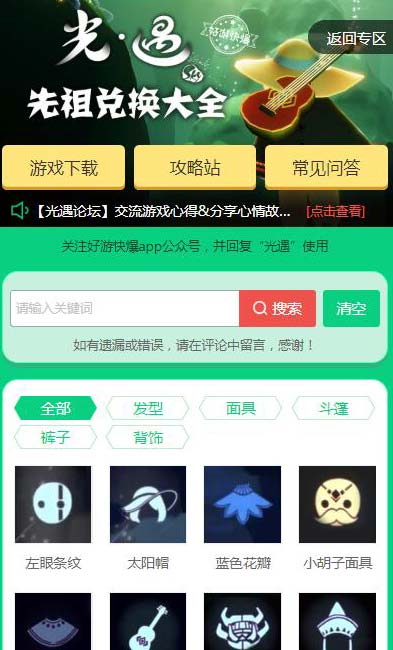Screen dimensions: 393x650
Task: Clear the search with 清空
Action: [351, 308]
